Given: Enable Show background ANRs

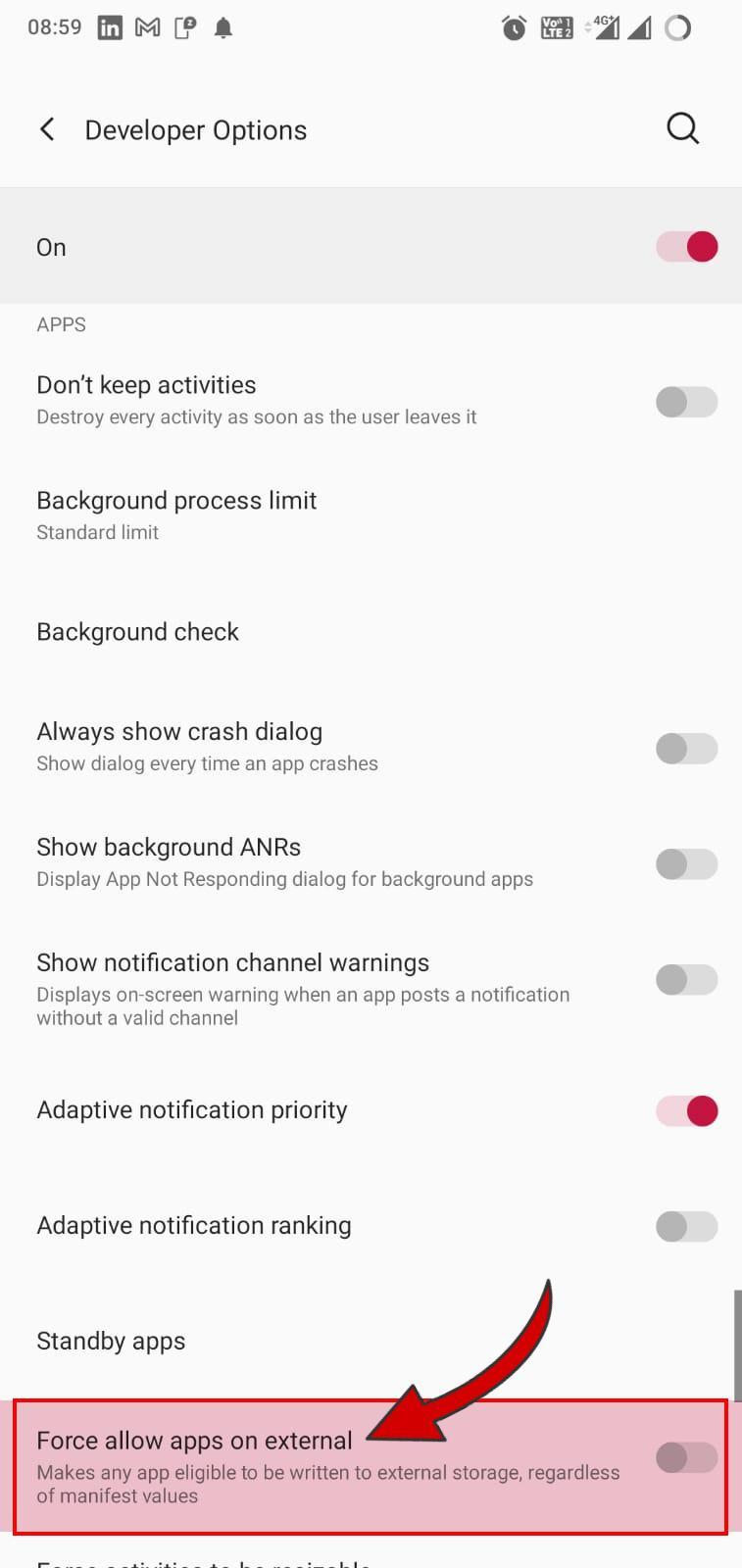Looking at the screenshot, I should coord(686,863).
